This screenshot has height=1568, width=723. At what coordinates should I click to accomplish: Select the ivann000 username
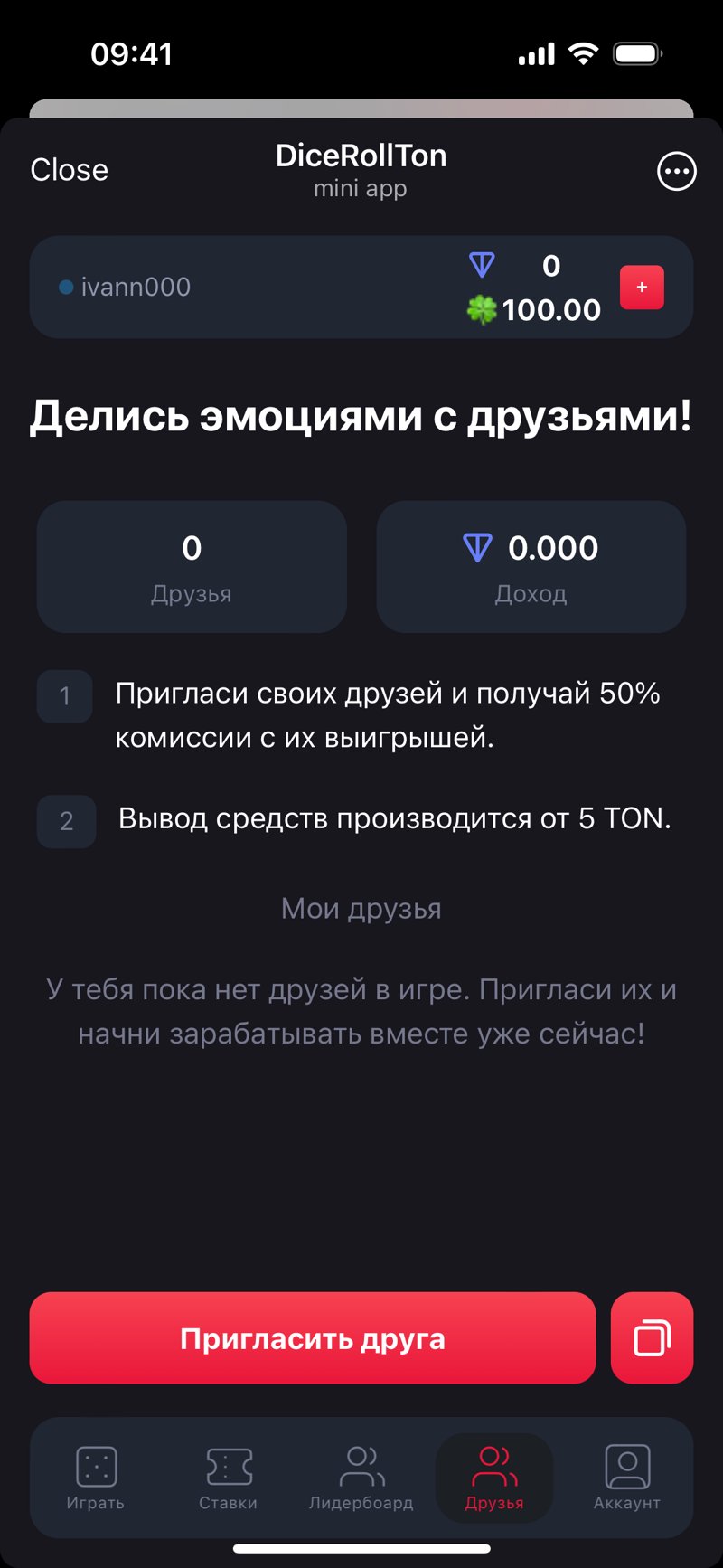136,287
